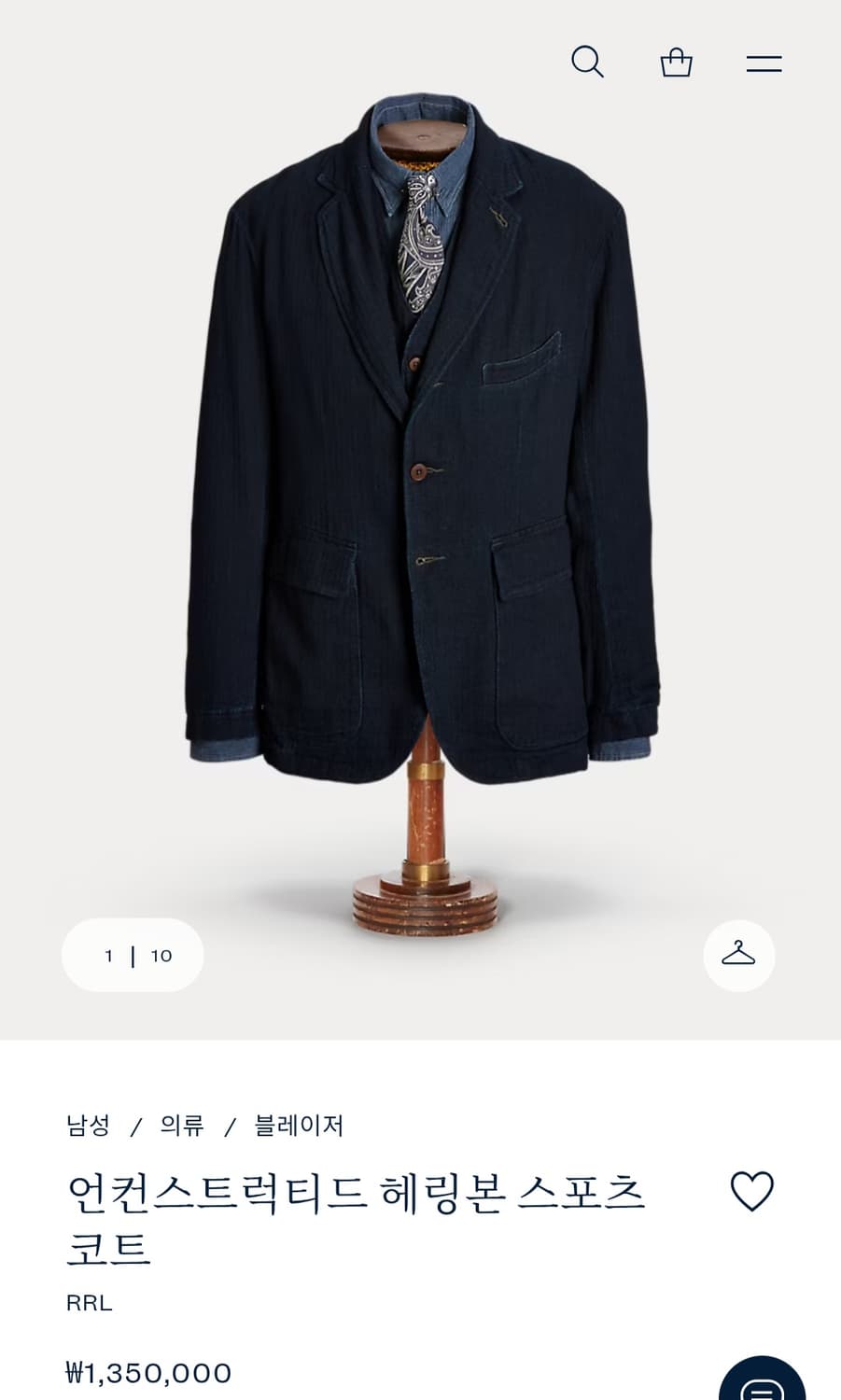
Task: Click the hanger icon to shop the look
Action: pyautogui.click(x=738, y=955)
